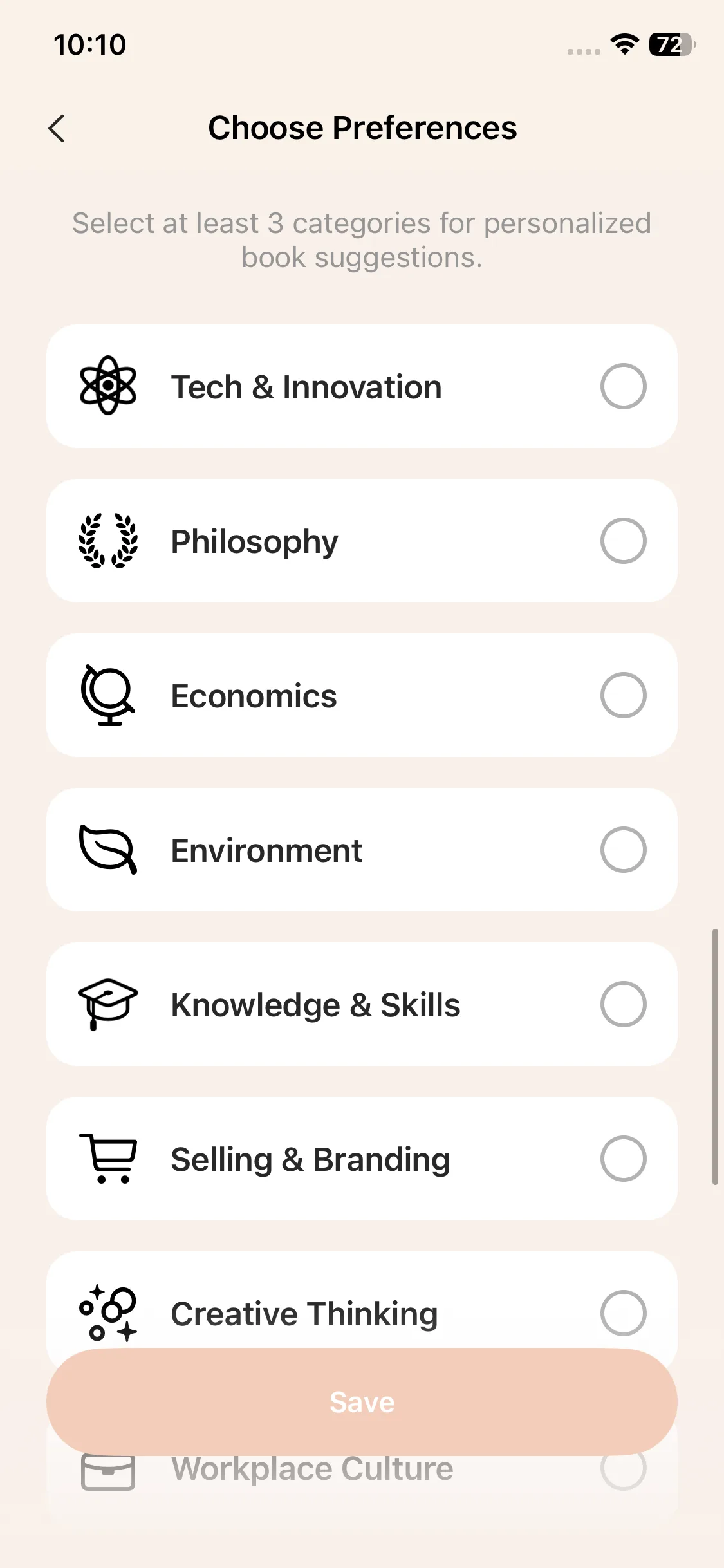The width and height of the screenshot is (724, 1568).
Task: Add Selling & Branding to preferences
Action: point(622,1159)
